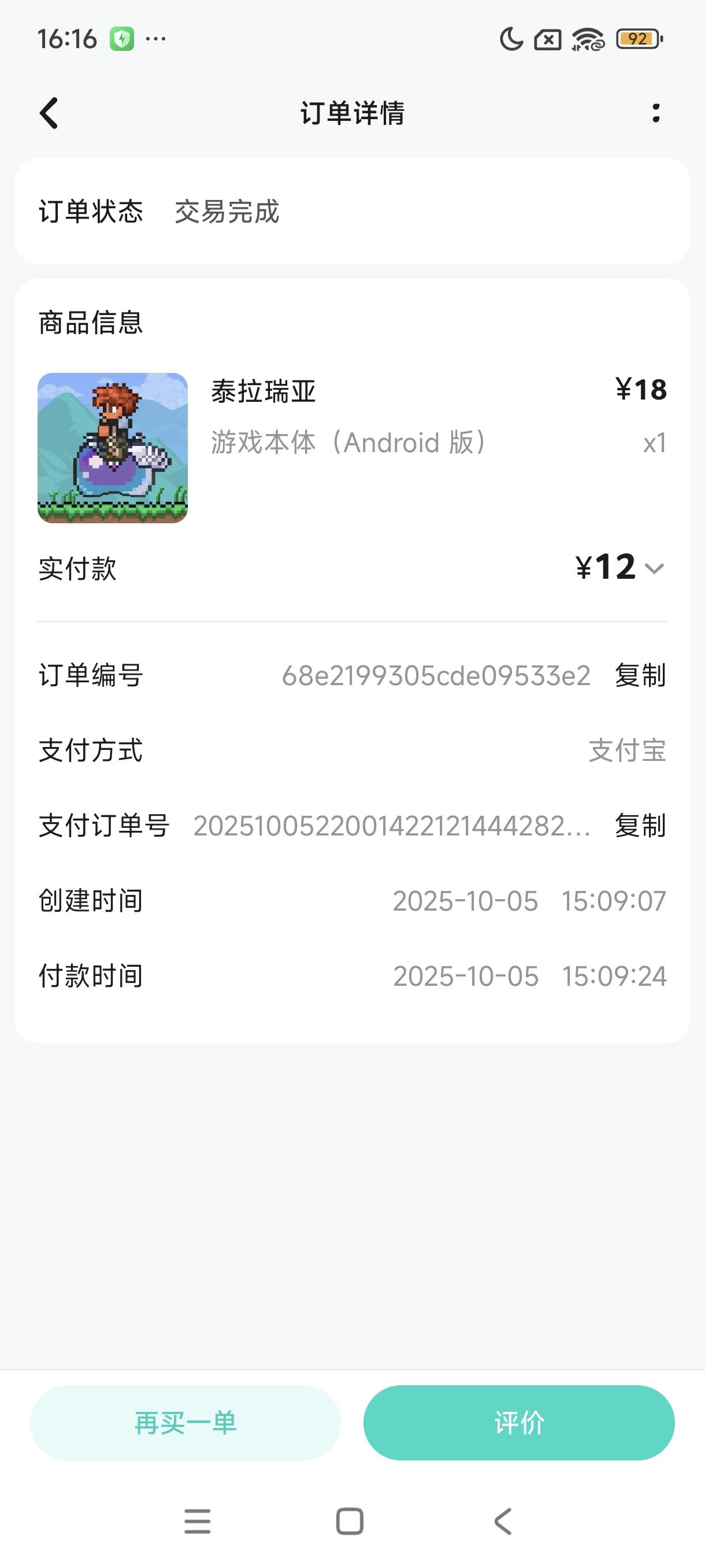
Task: Expand the 实付款 ¥12 payment breakdown
Action: (x=654, y=568)
